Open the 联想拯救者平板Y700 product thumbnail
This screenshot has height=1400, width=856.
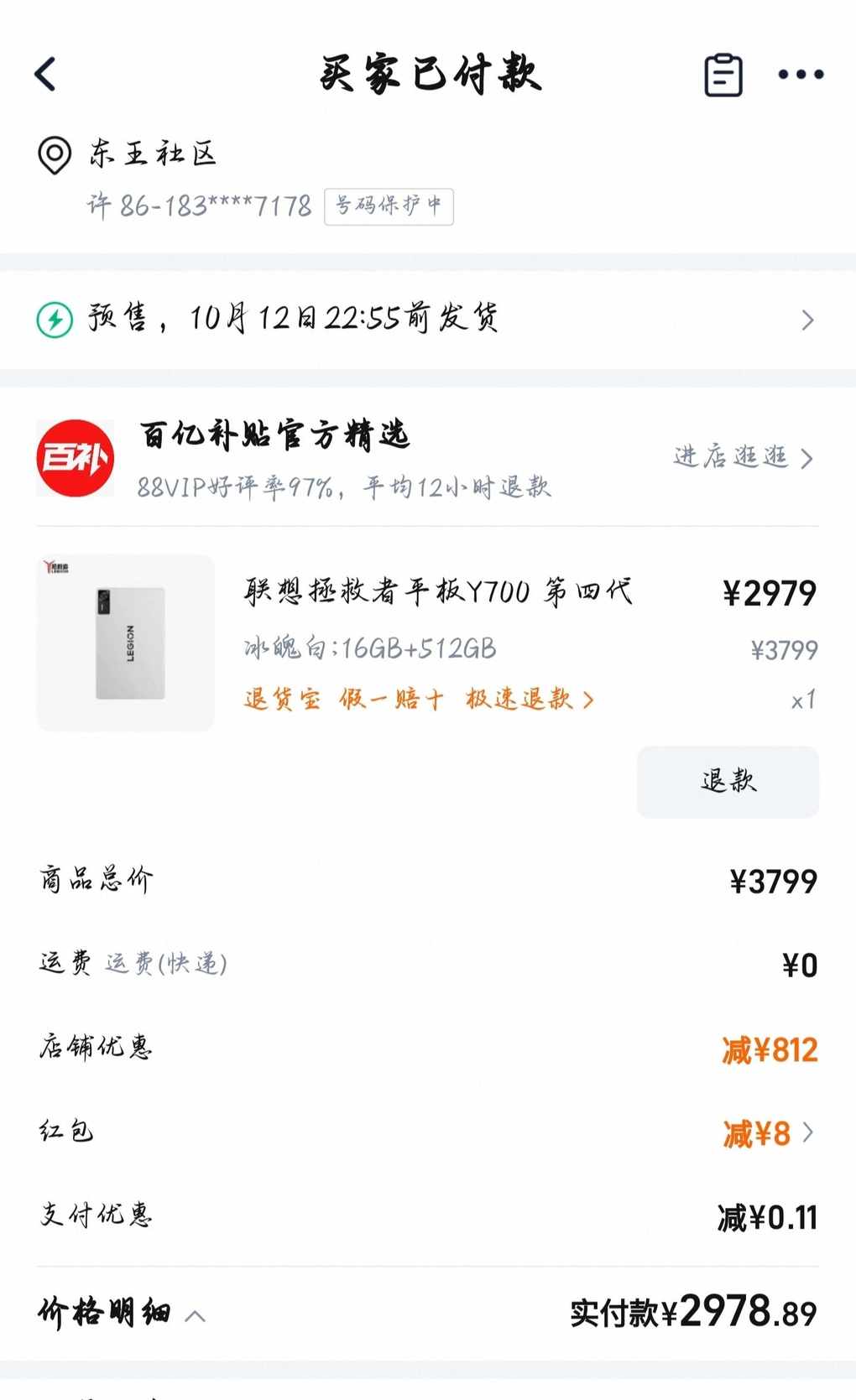126,643
